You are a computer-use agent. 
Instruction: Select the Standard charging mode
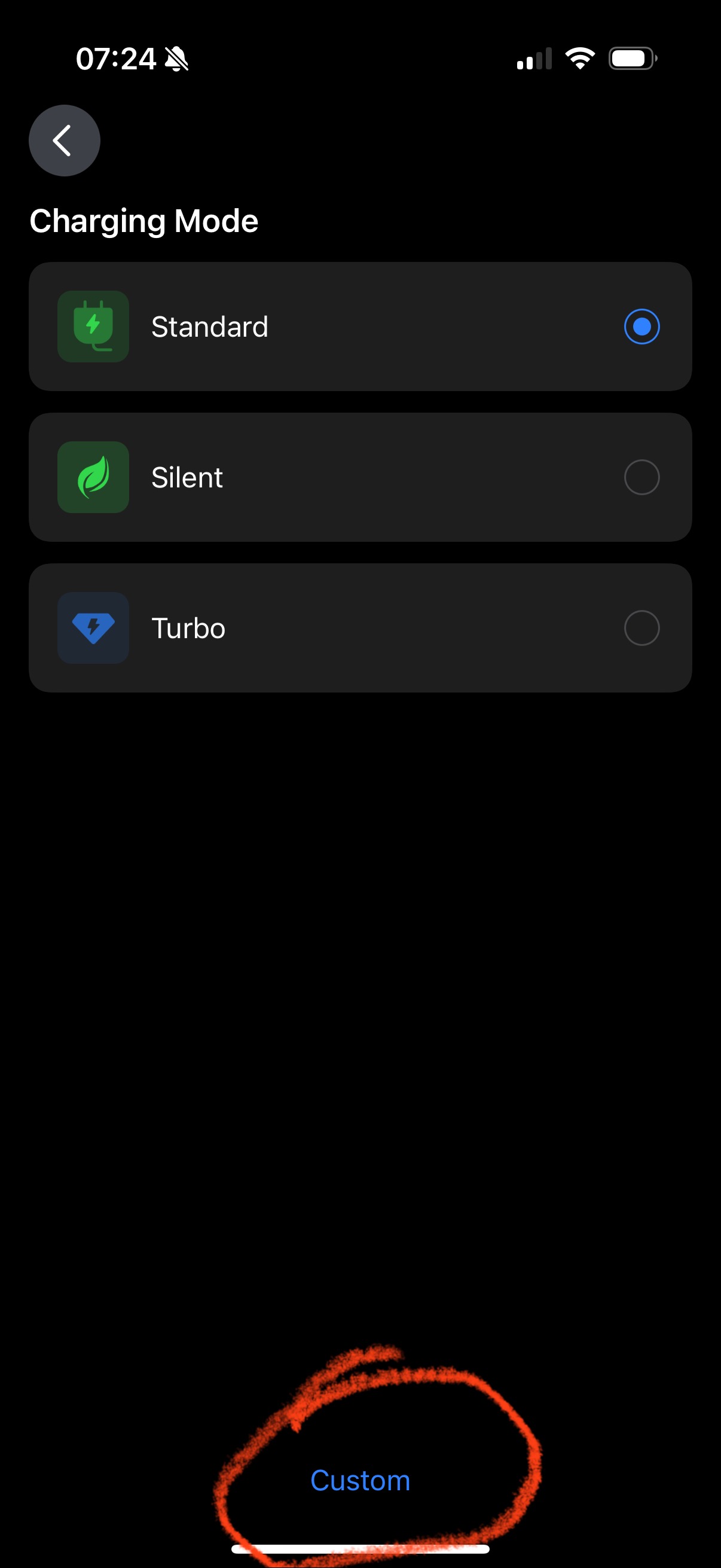pyautogui.click(x=360, y=327)
